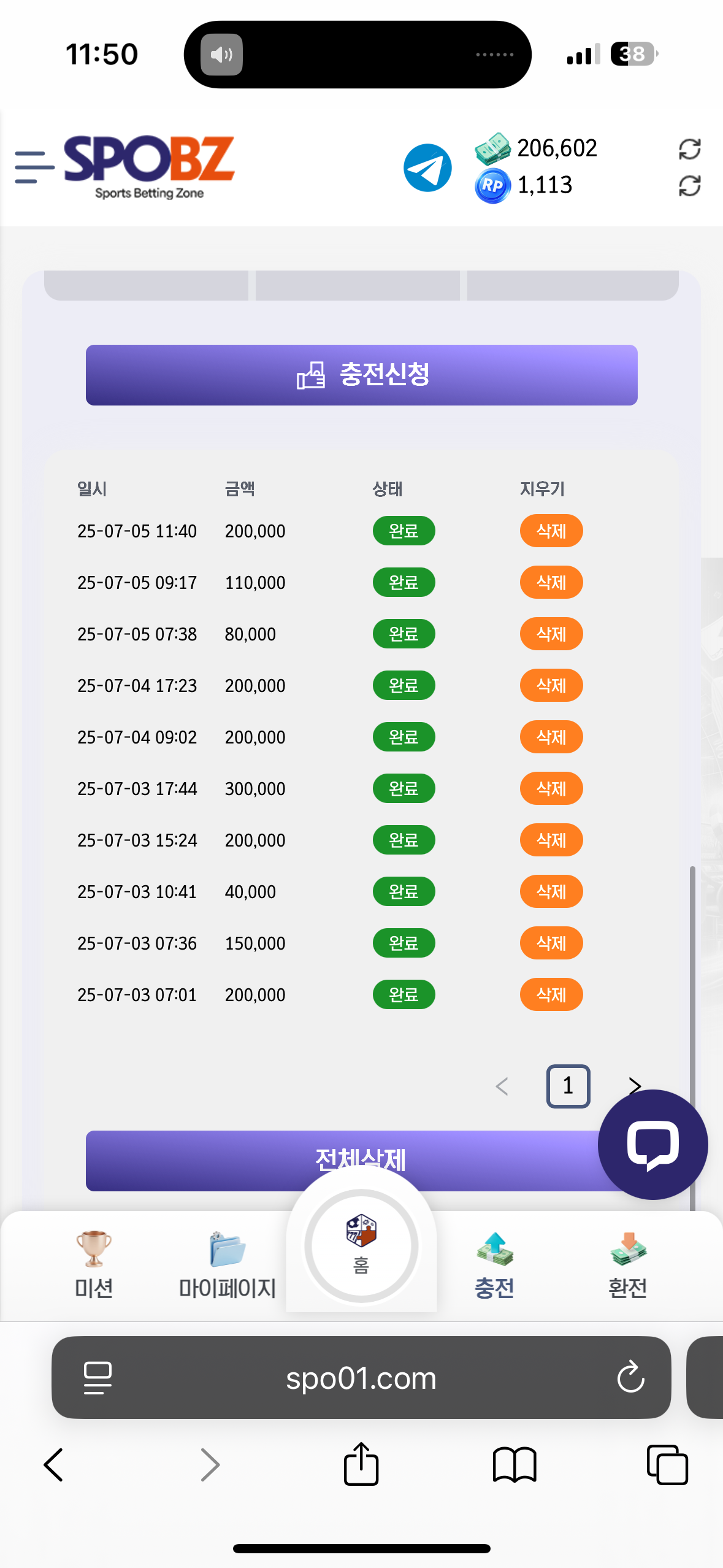Switch to the 미션 tab
Viewport: 723px width, 1568px height.
click(x=94, y=1265)
